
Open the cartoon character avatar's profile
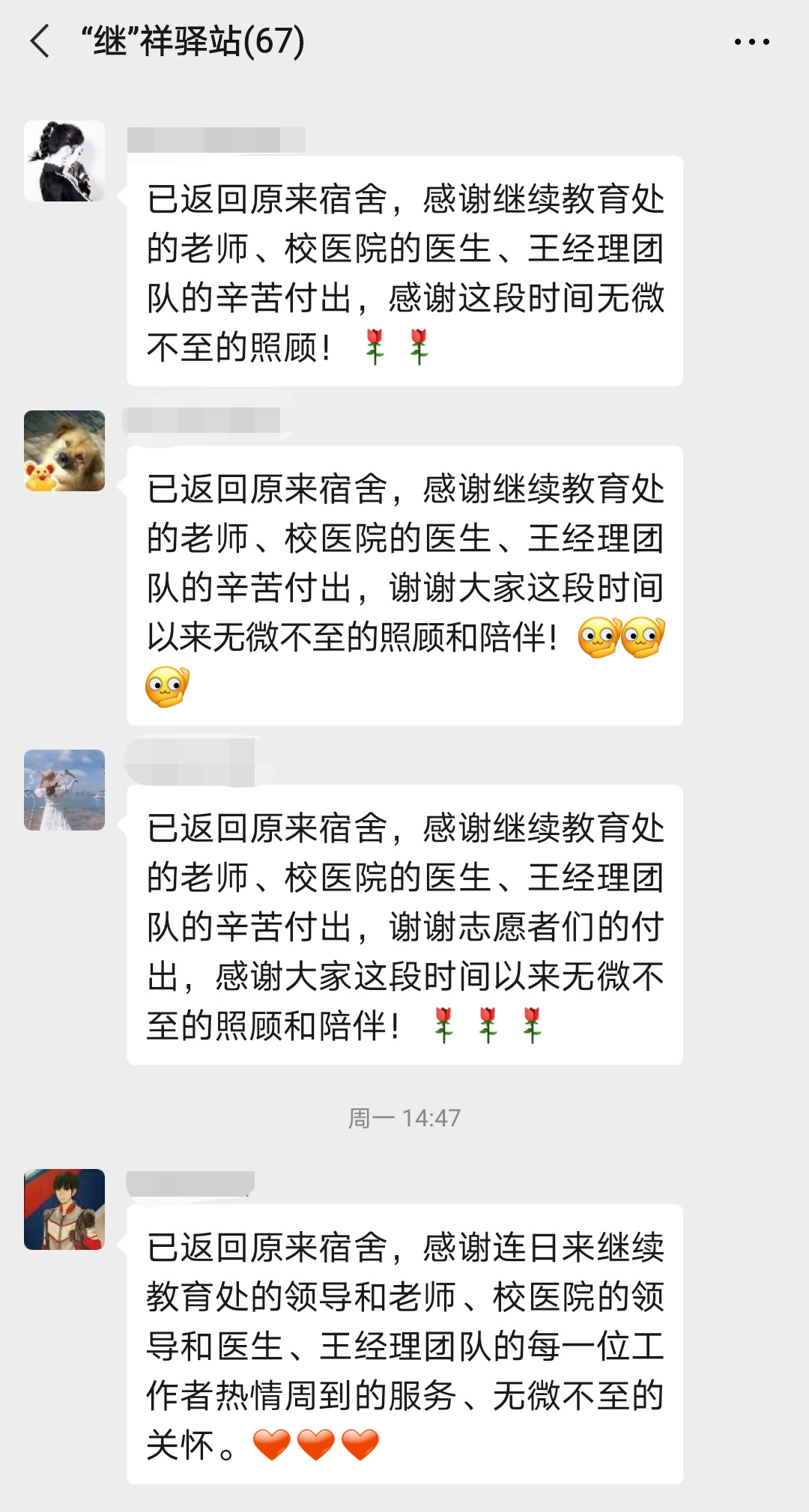[64, 1209]
